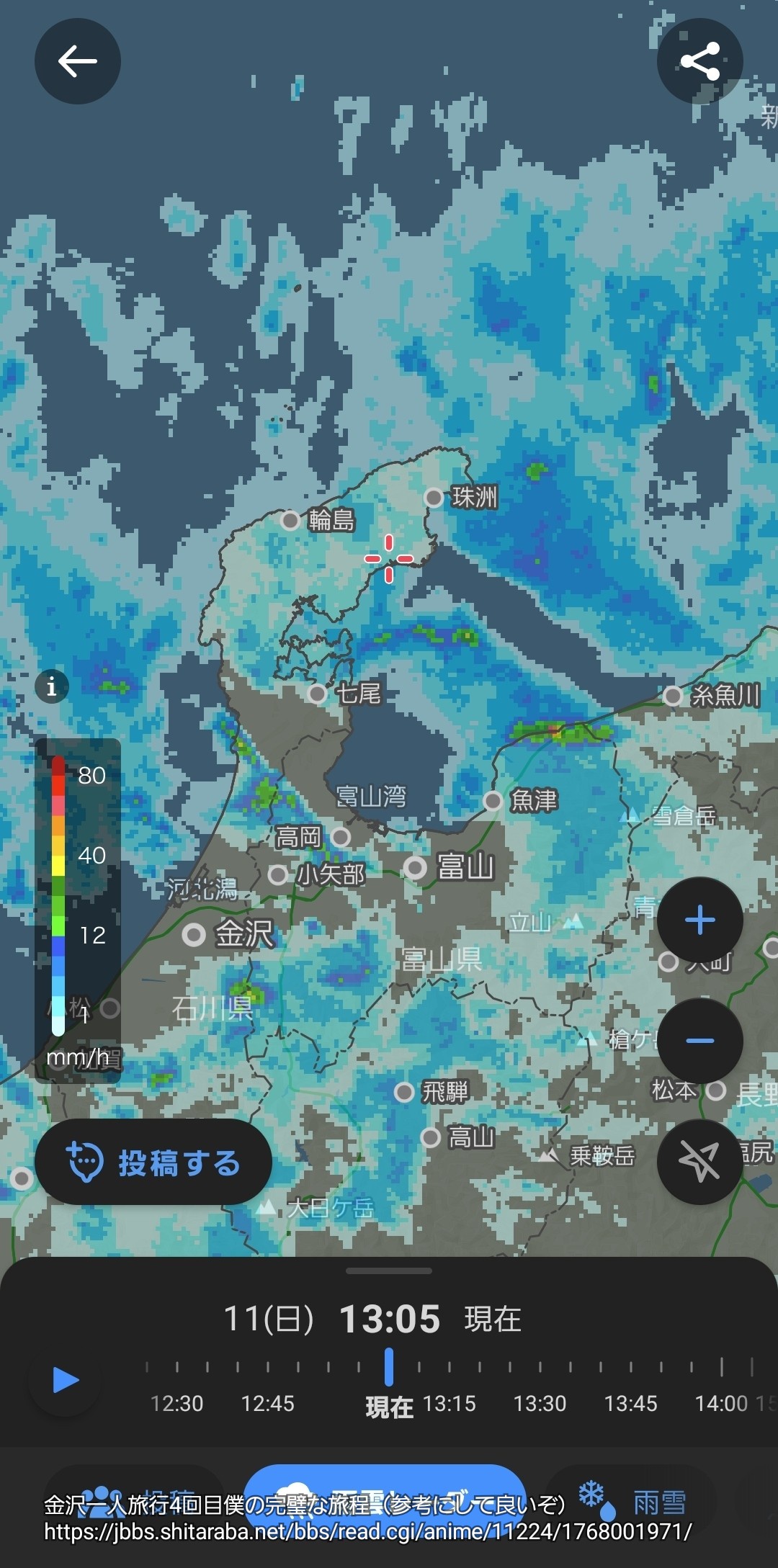The height and width of the screenshot is (1568, 778).
Task: Zoom out of the map with minus button
Action: tap(699, 1041)
